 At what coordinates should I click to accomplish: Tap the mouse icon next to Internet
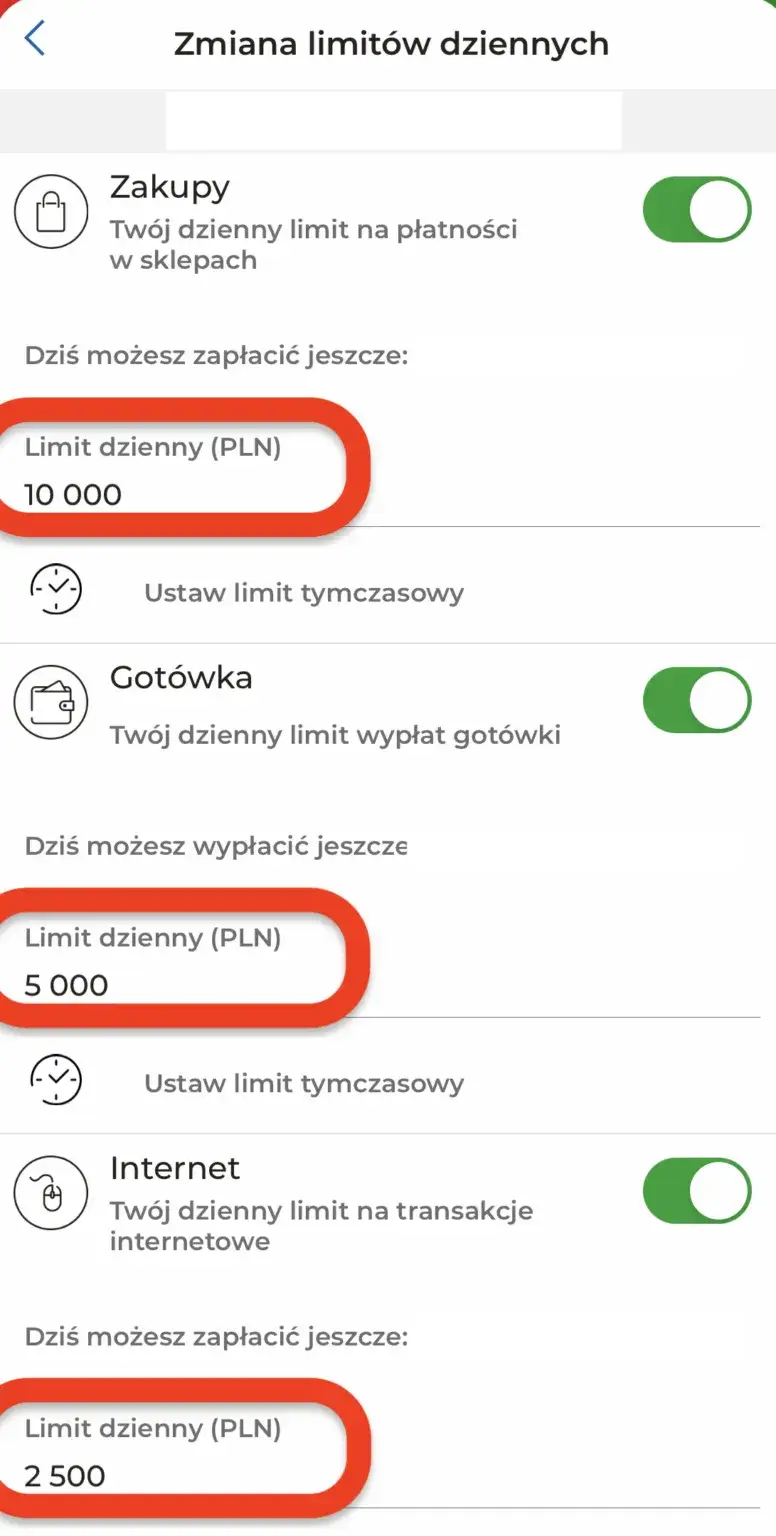pos(51,1191)
